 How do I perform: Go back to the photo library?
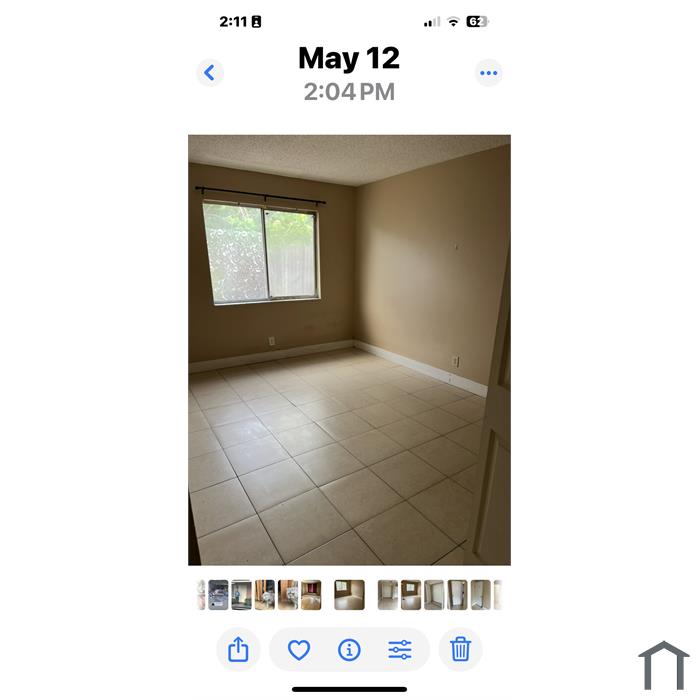pyautogui.click(x=209, y=72)
